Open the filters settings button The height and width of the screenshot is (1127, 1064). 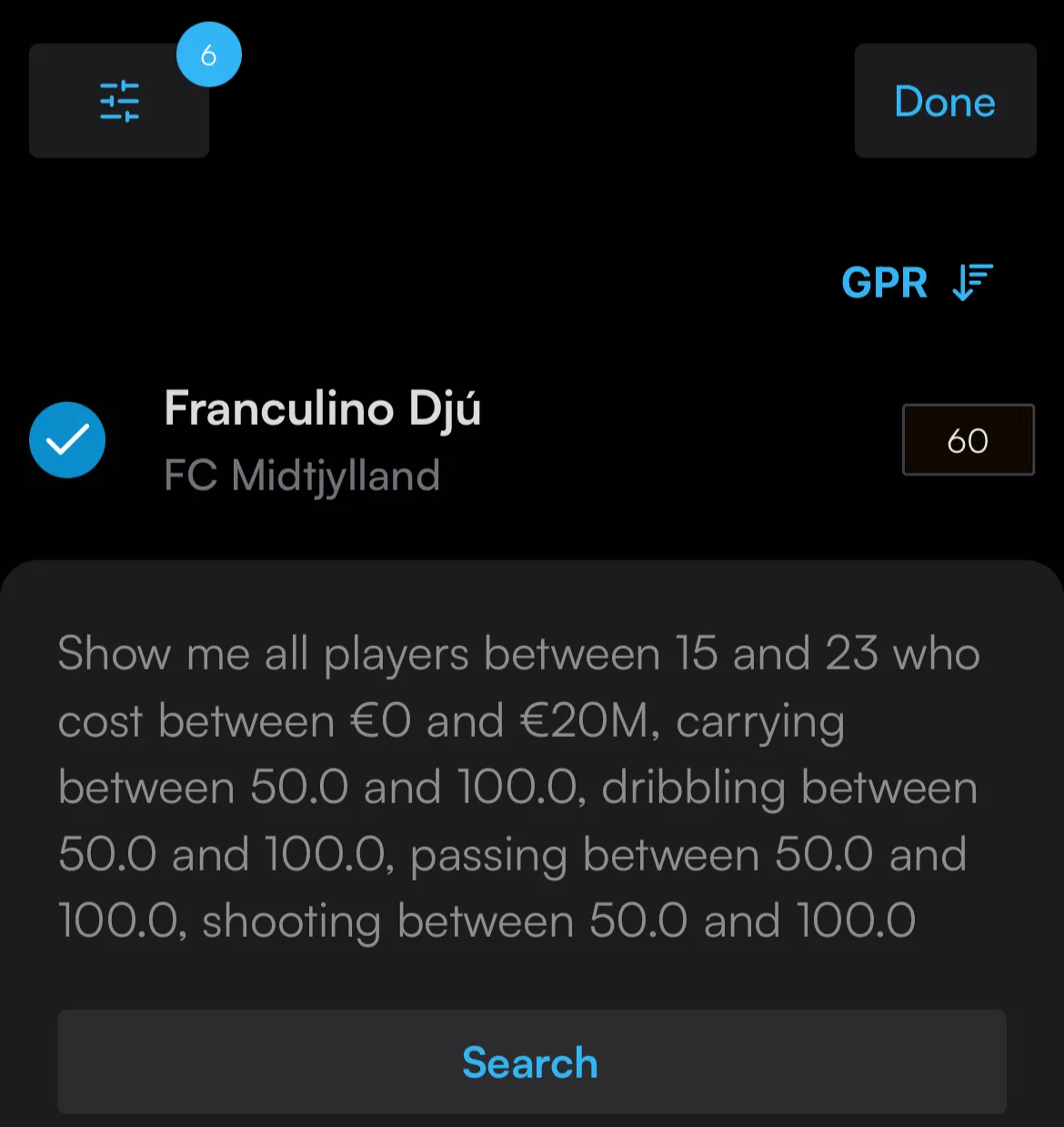pyautogui.click(x=119, y=101)
